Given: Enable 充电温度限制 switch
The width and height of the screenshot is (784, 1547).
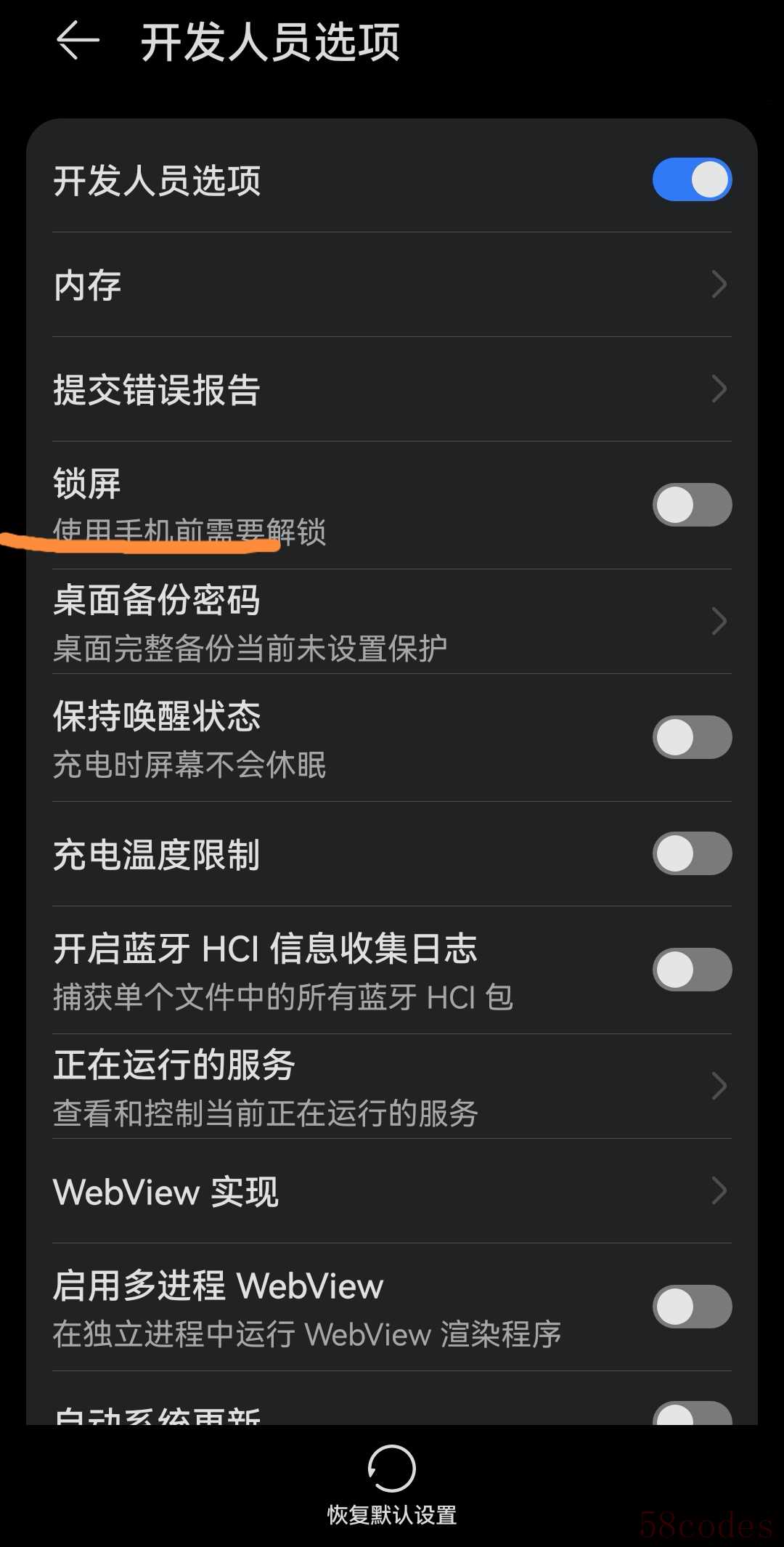Looking at the screenshot, I should click(x=691, y=853).
